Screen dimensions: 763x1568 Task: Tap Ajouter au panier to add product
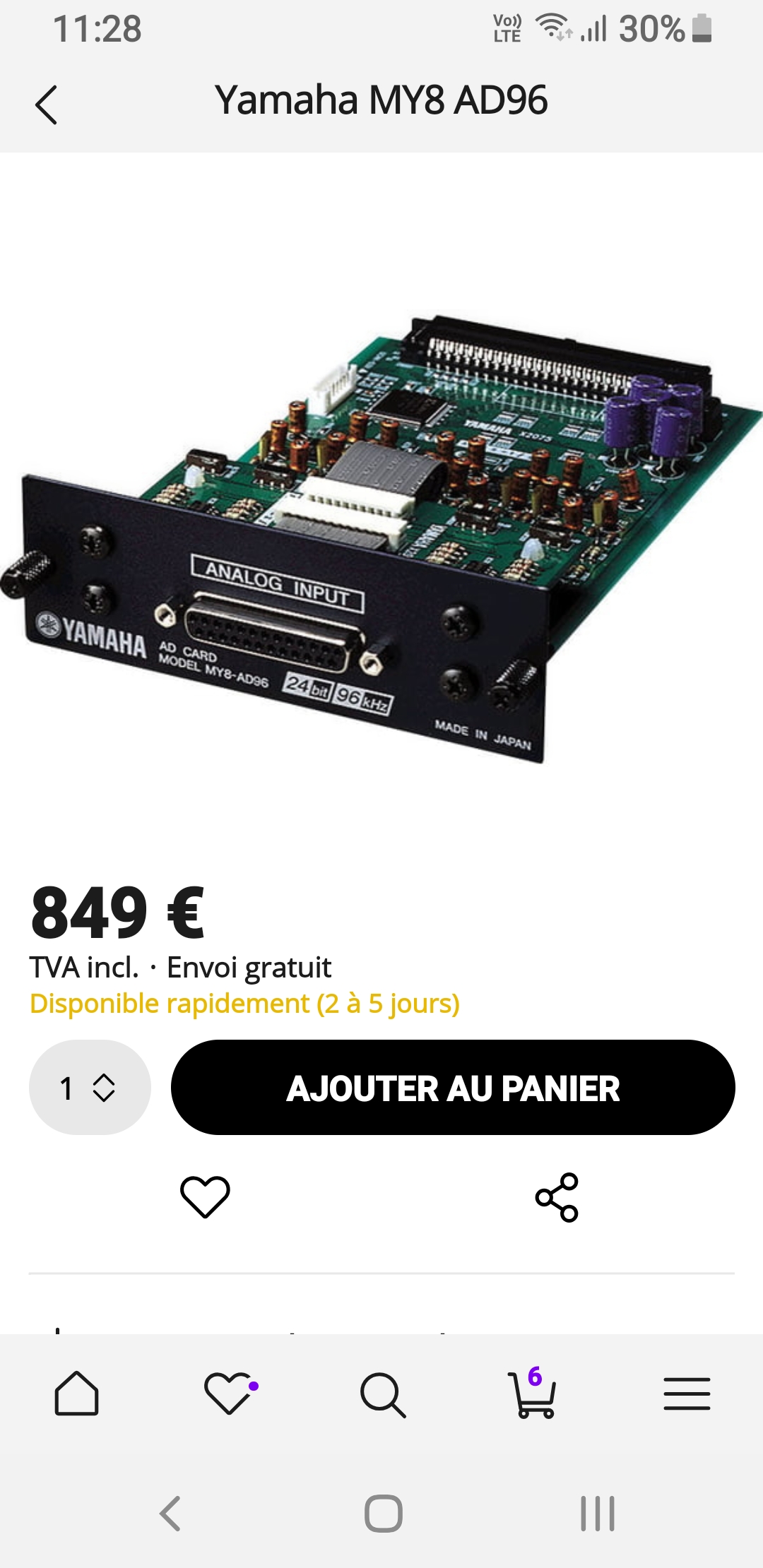[x=452, y=1088]
